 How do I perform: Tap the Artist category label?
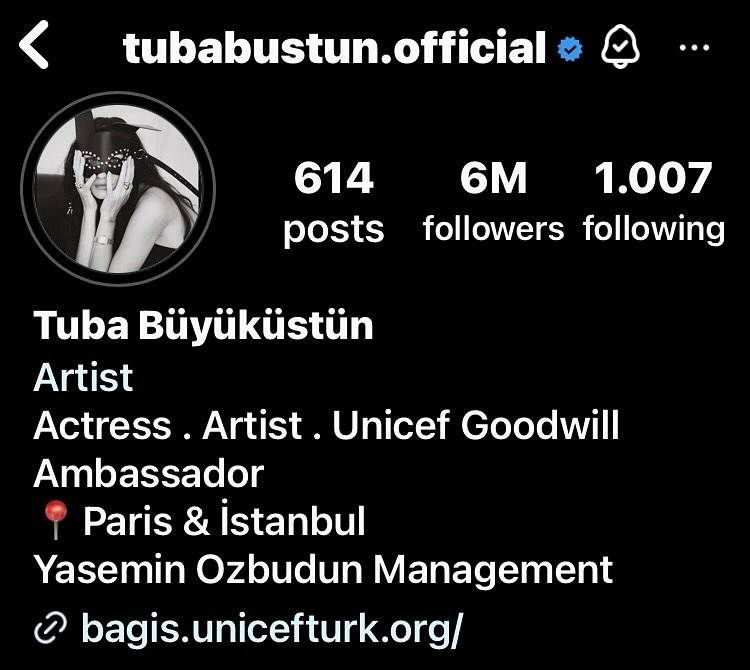click(83, 377)
